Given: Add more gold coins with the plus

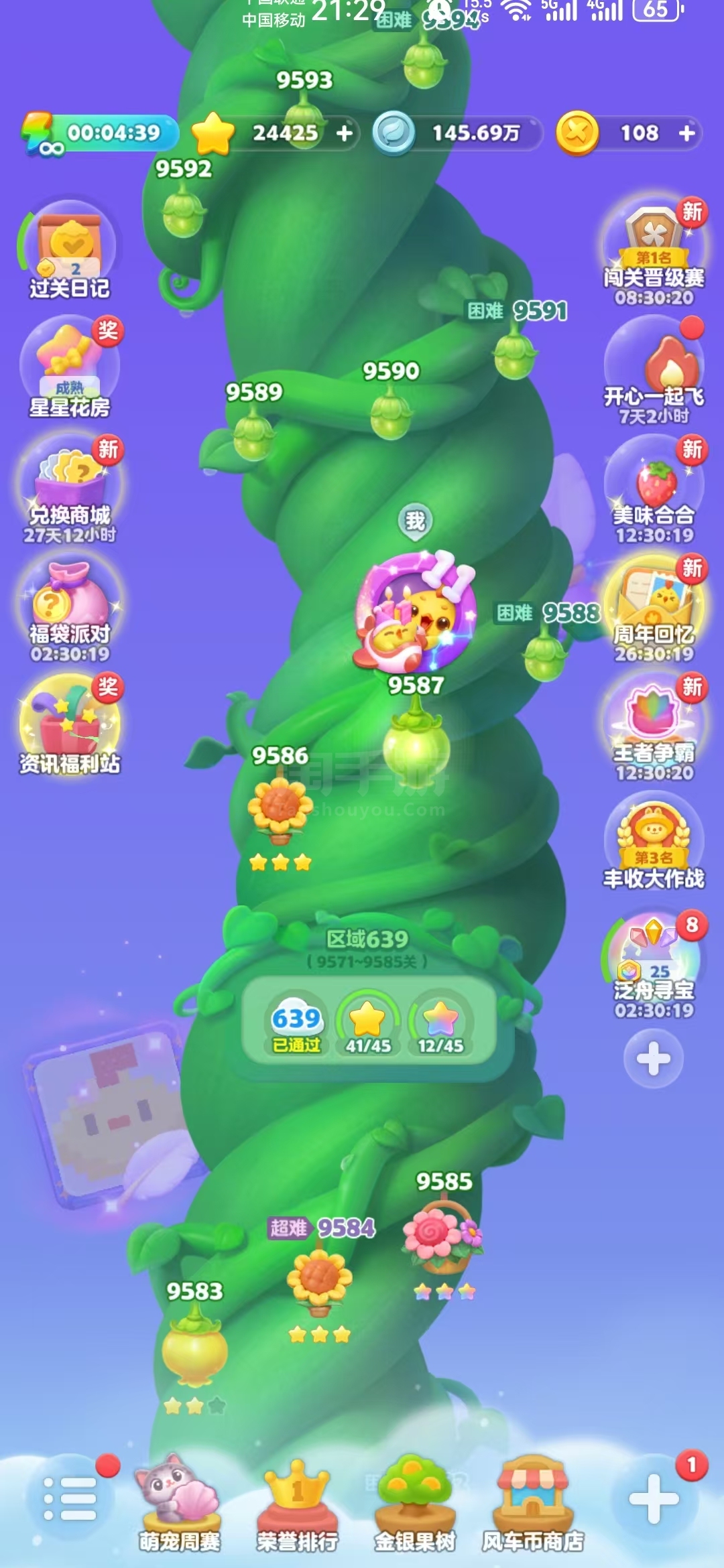Looking at the screenshot, I should point(686,133).
